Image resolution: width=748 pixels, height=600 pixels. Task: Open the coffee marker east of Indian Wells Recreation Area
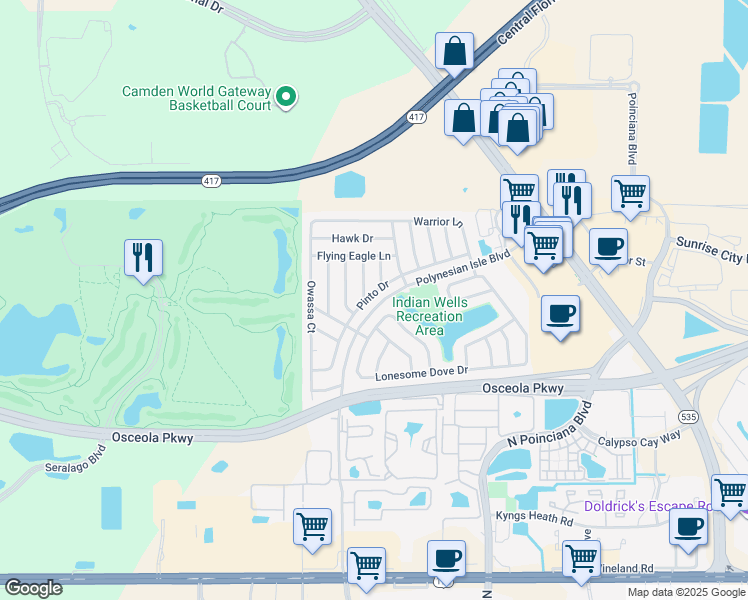tap(561, 314)
